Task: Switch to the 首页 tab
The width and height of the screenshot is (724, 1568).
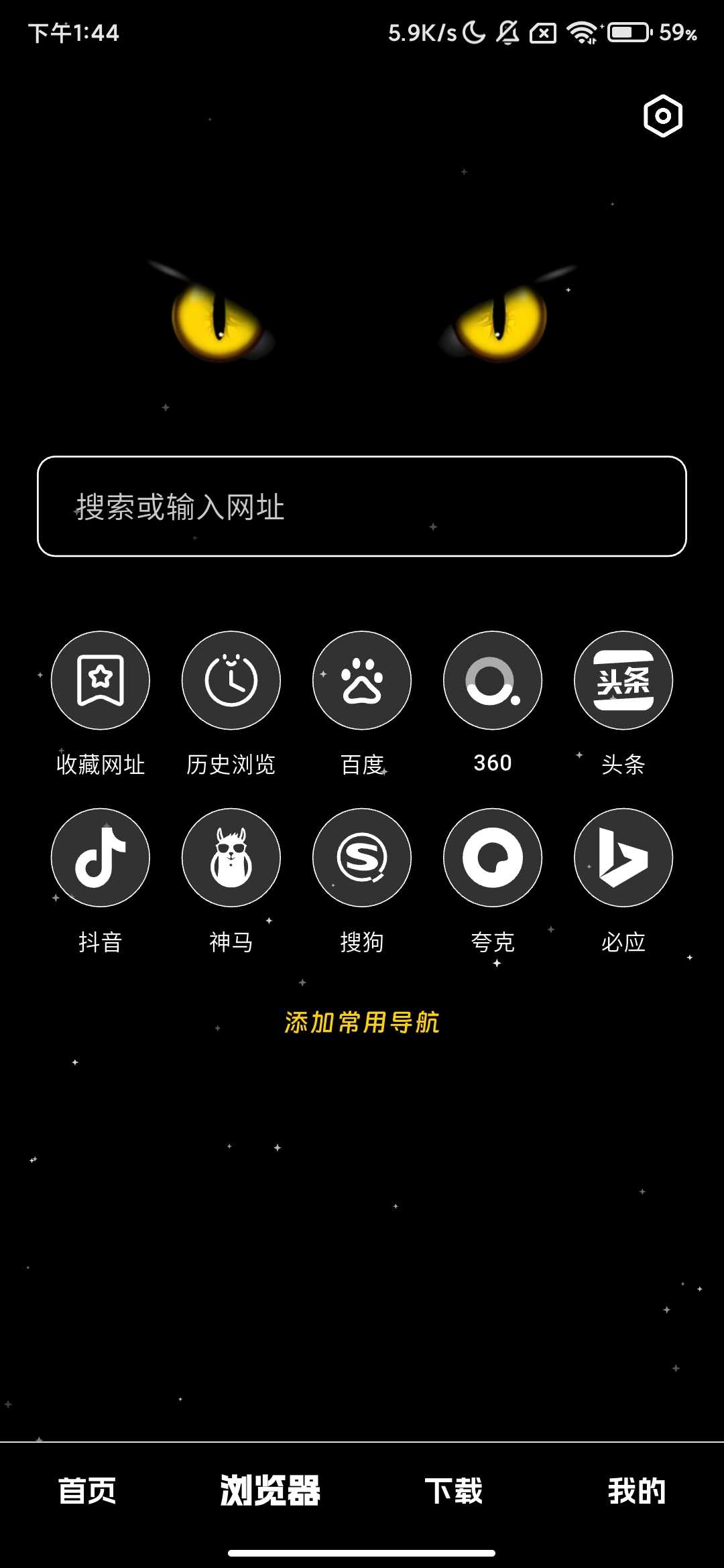Action: click(x=87, y=1491)
